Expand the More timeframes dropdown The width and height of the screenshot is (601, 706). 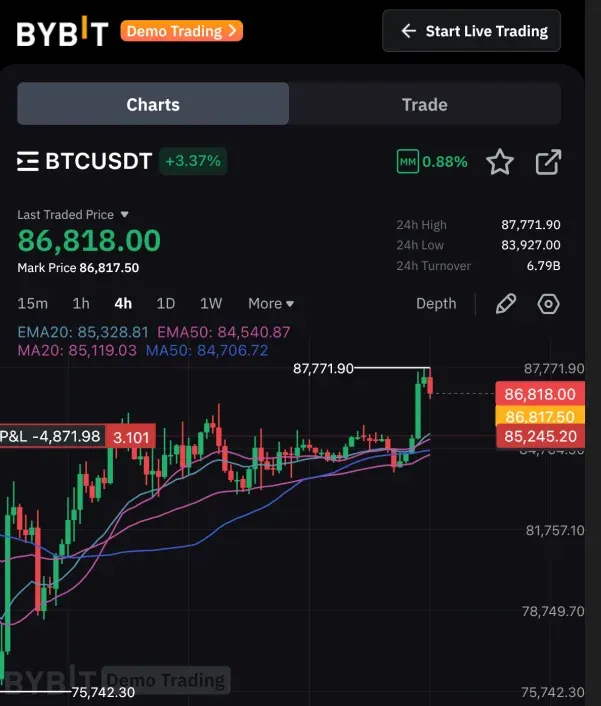point(270,303)
